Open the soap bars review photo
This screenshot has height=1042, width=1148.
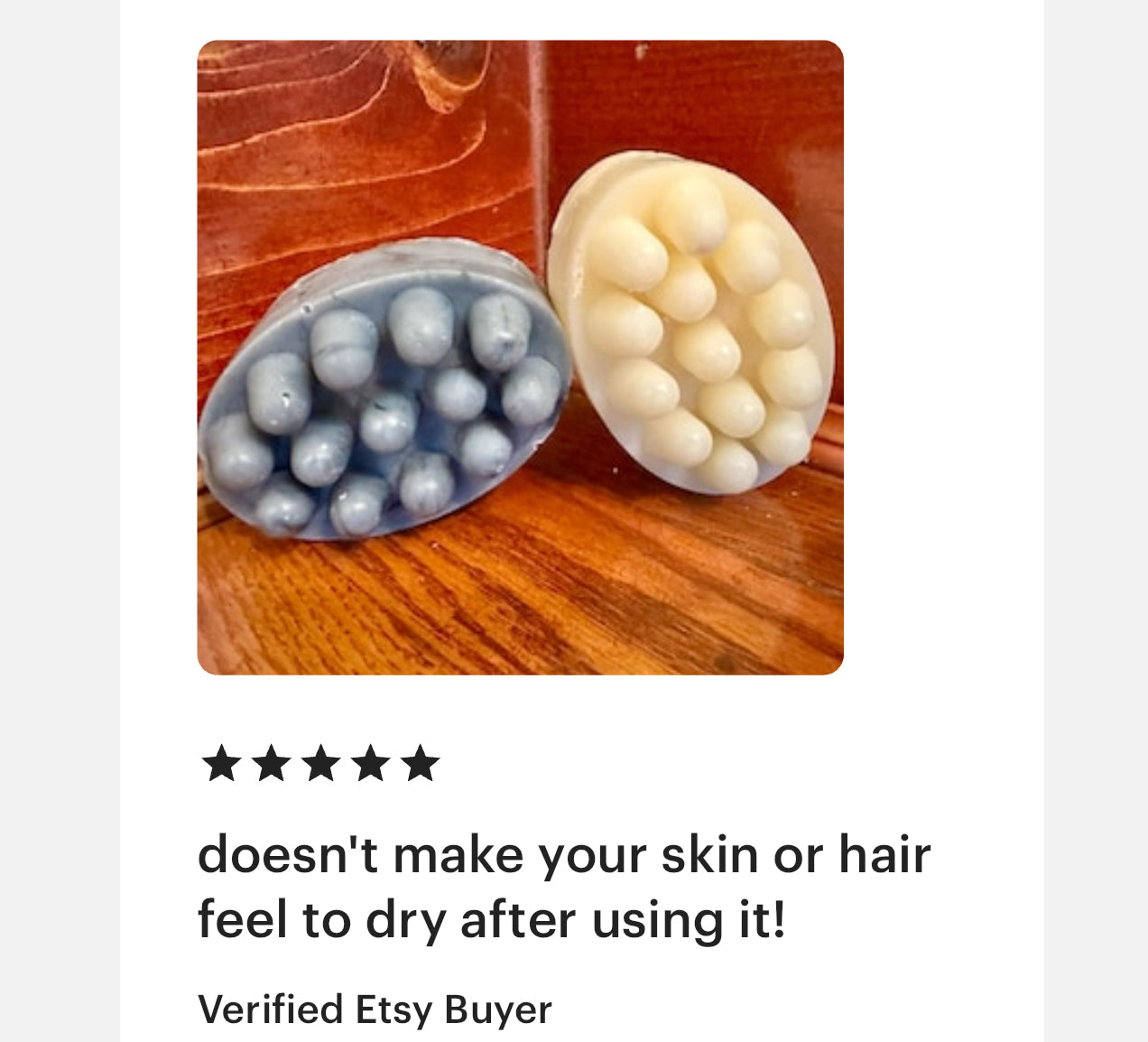pyautogui.click(x=520, y=358)
